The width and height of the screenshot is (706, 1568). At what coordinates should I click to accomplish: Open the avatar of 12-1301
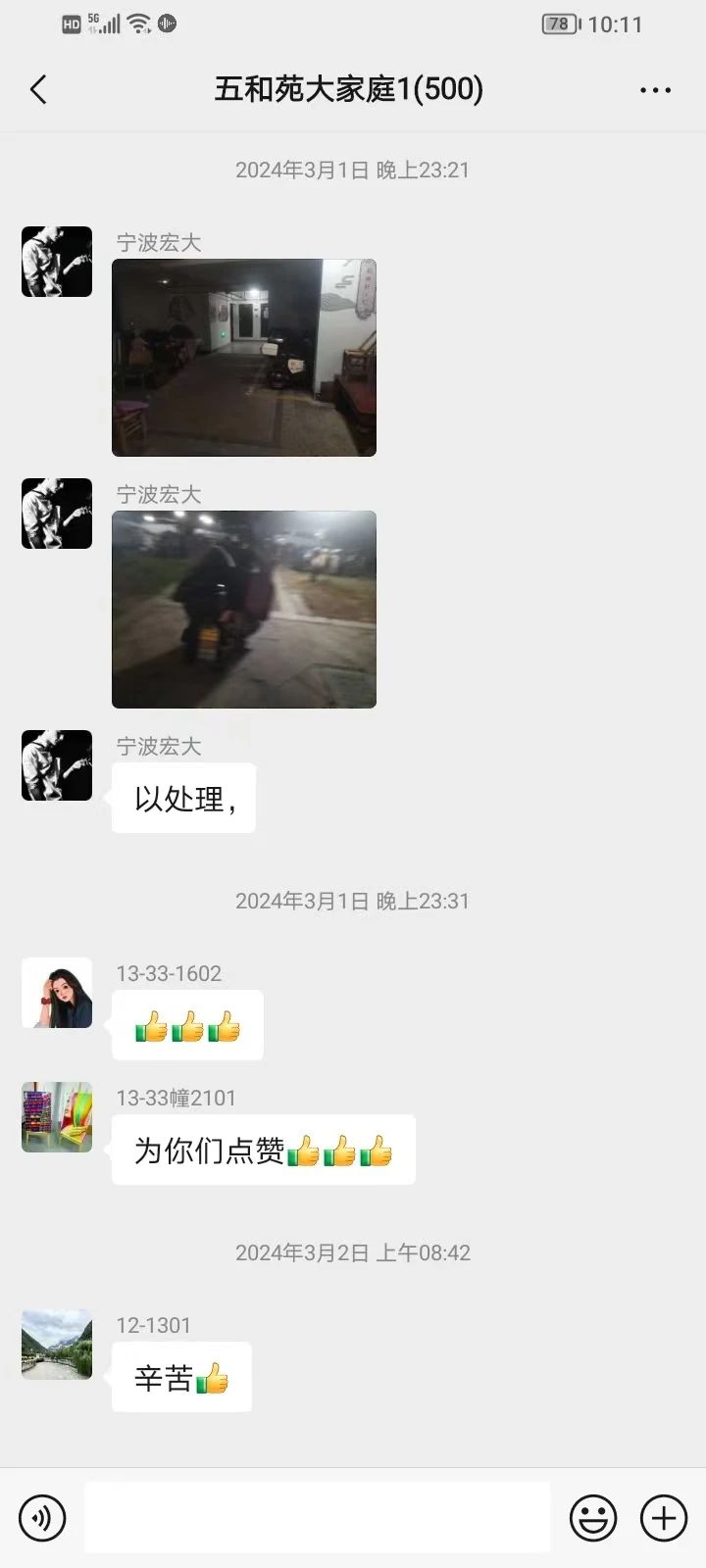tap(57, 1345)
